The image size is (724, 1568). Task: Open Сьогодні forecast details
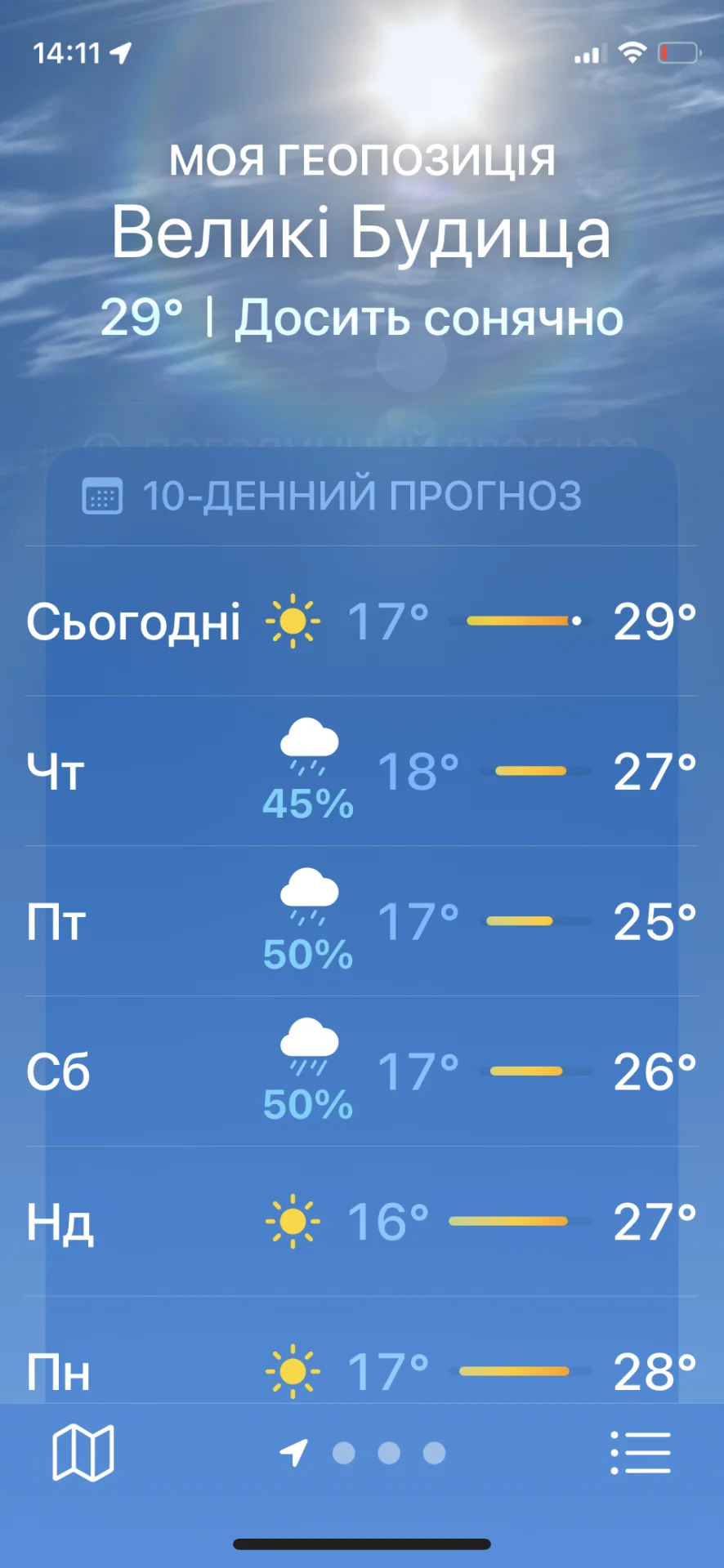(361, 621)
